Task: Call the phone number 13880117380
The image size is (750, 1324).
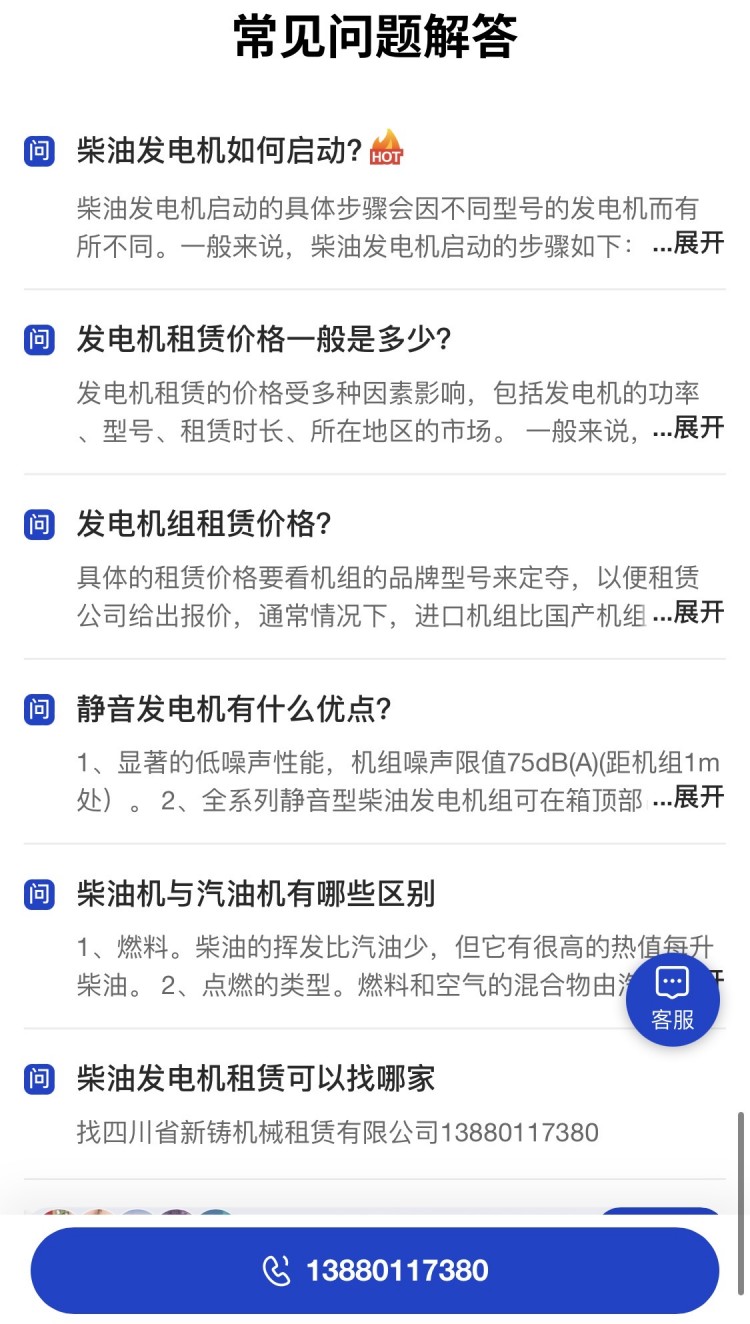Action: tap(375, 1270)
